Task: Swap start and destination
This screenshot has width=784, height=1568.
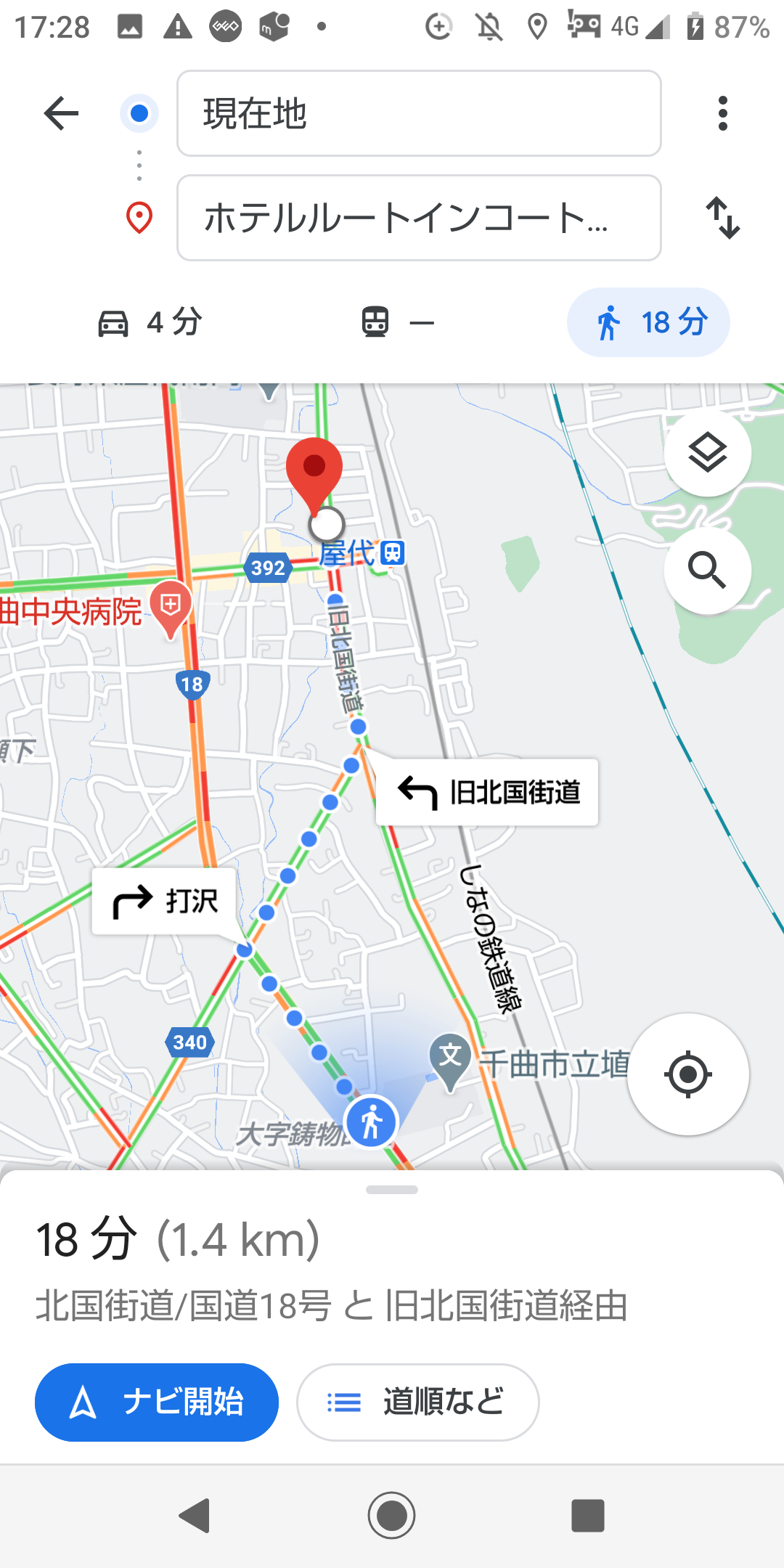Action: coord(722,218)
